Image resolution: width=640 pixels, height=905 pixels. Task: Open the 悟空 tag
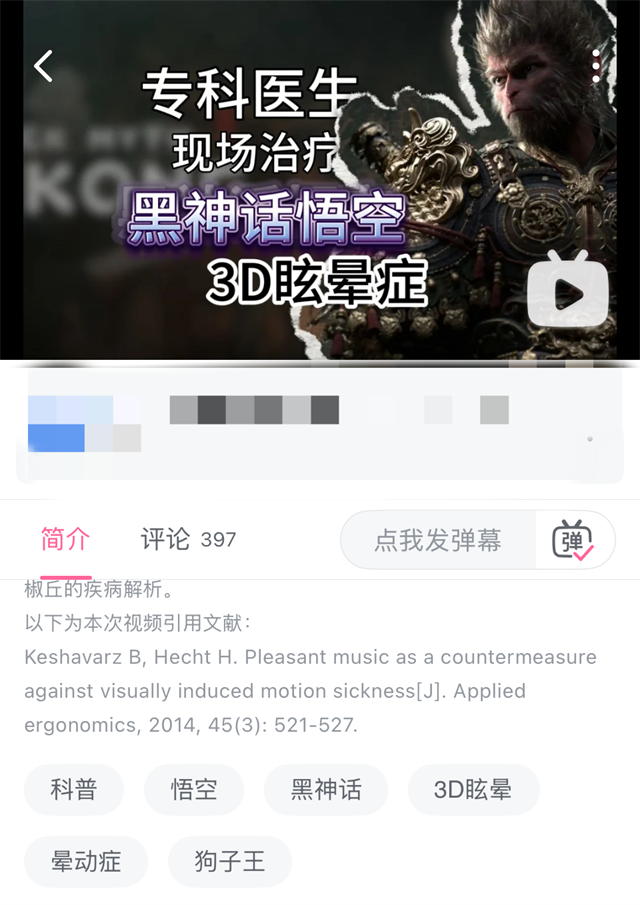click(x=194, y=789)
